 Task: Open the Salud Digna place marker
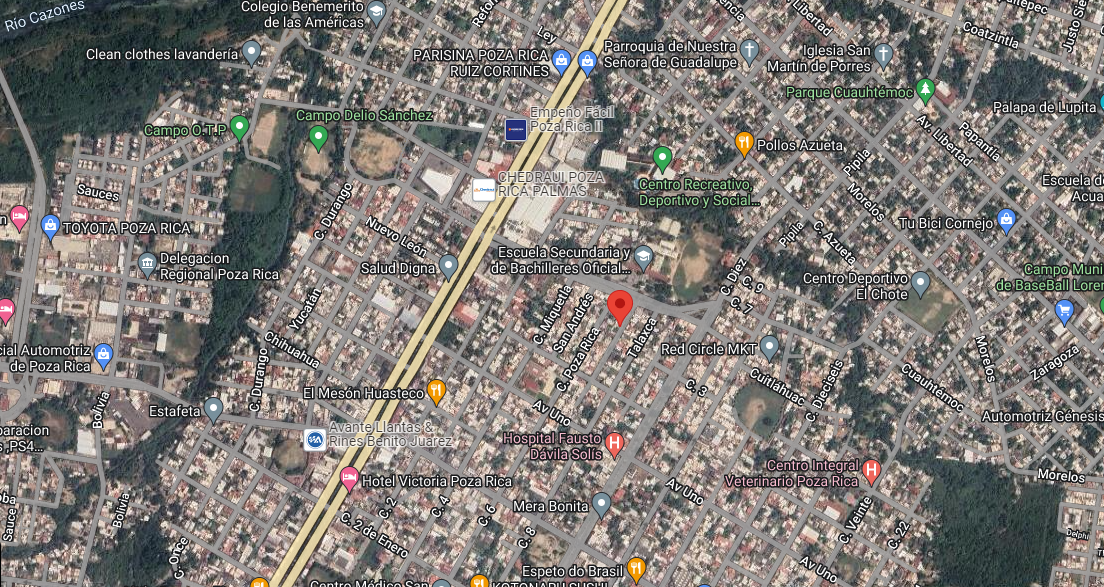(449, 266)
